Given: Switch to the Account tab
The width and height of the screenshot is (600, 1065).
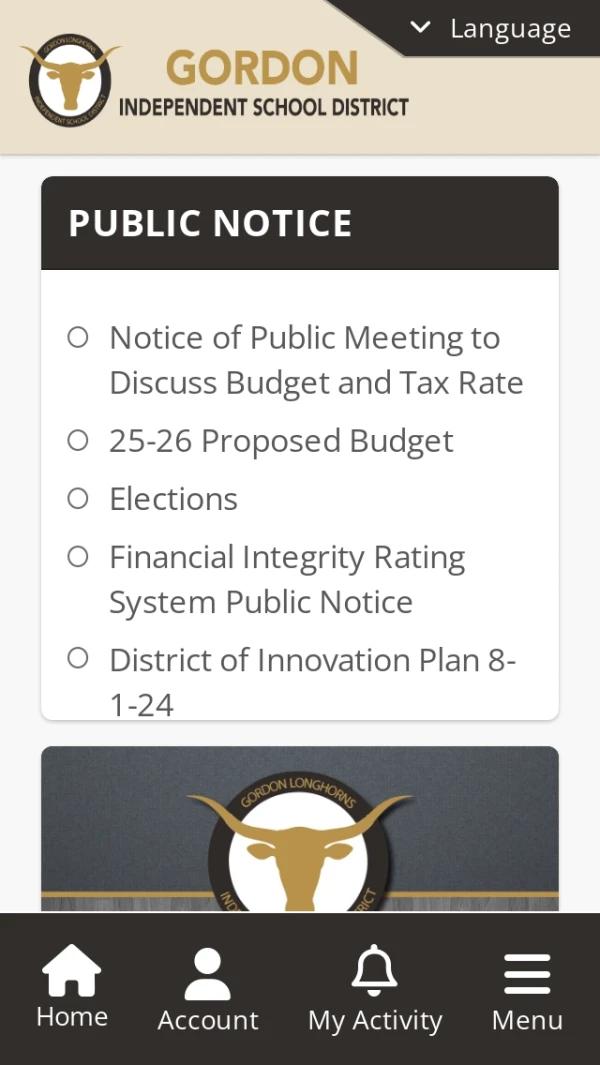Looking at the screenshot, I should click(x=208, y=990).
